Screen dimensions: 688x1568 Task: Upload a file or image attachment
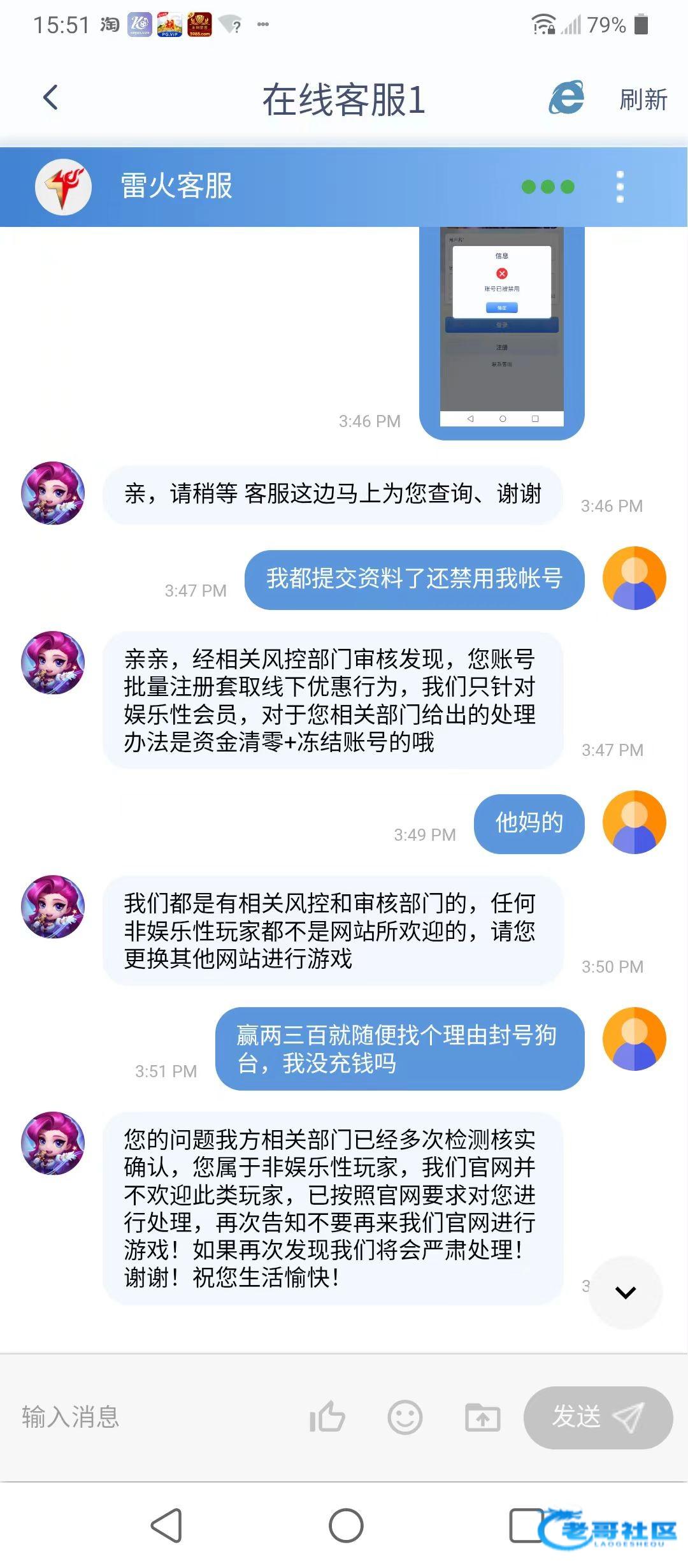482,1418
